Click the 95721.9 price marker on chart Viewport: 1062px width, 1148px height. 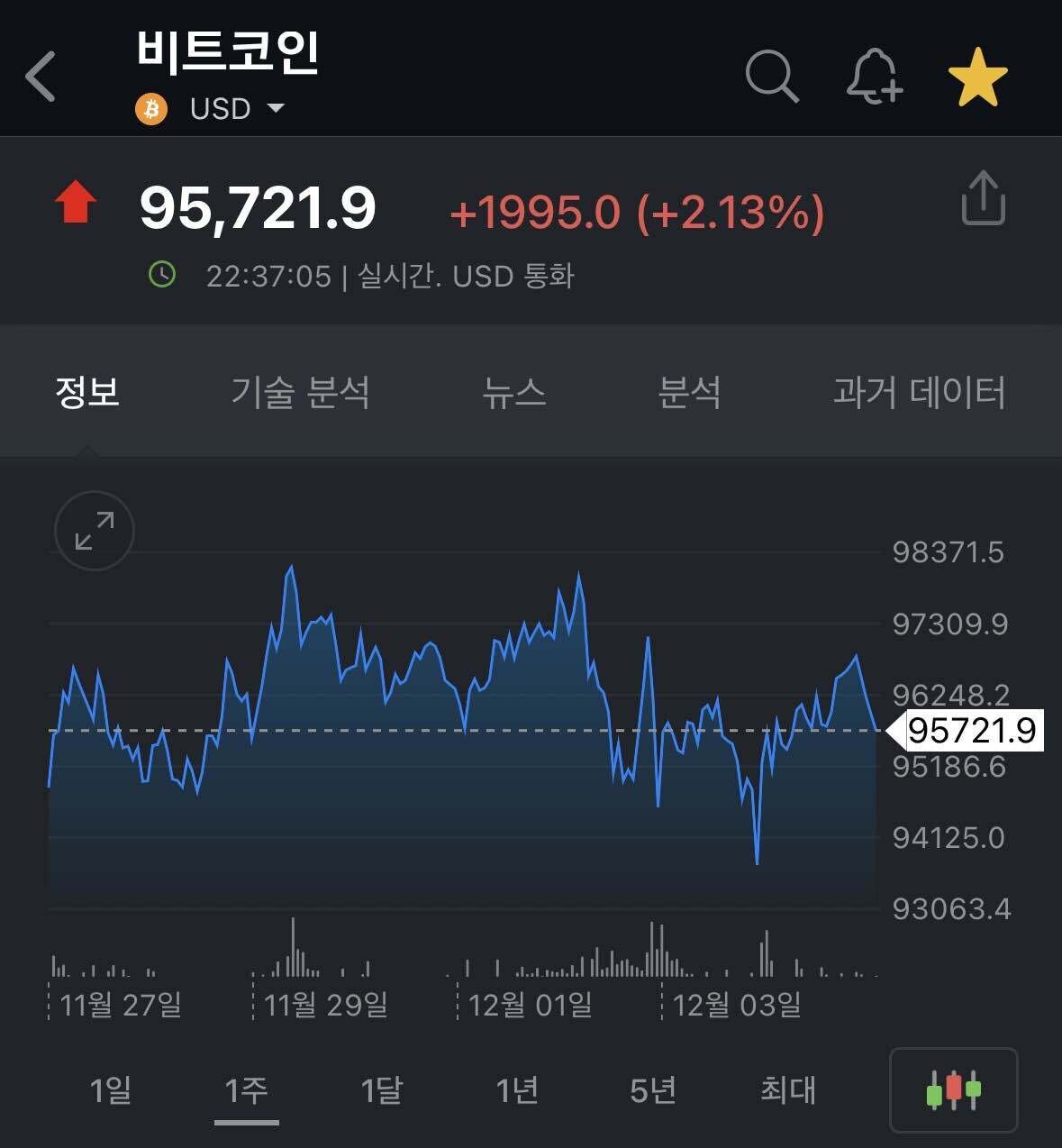[973, 731]
